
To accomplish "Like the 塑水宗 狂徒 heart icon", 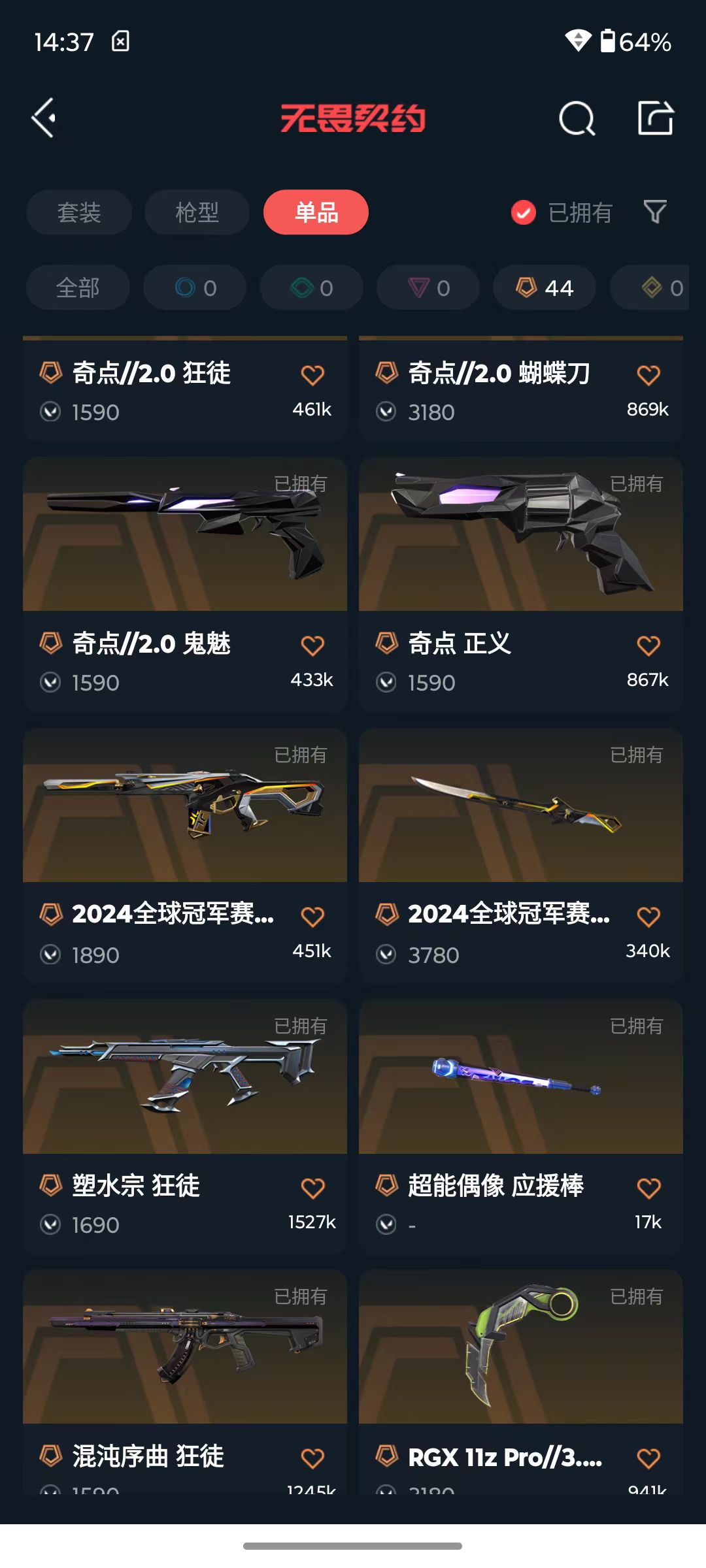I will point(312,1188).
